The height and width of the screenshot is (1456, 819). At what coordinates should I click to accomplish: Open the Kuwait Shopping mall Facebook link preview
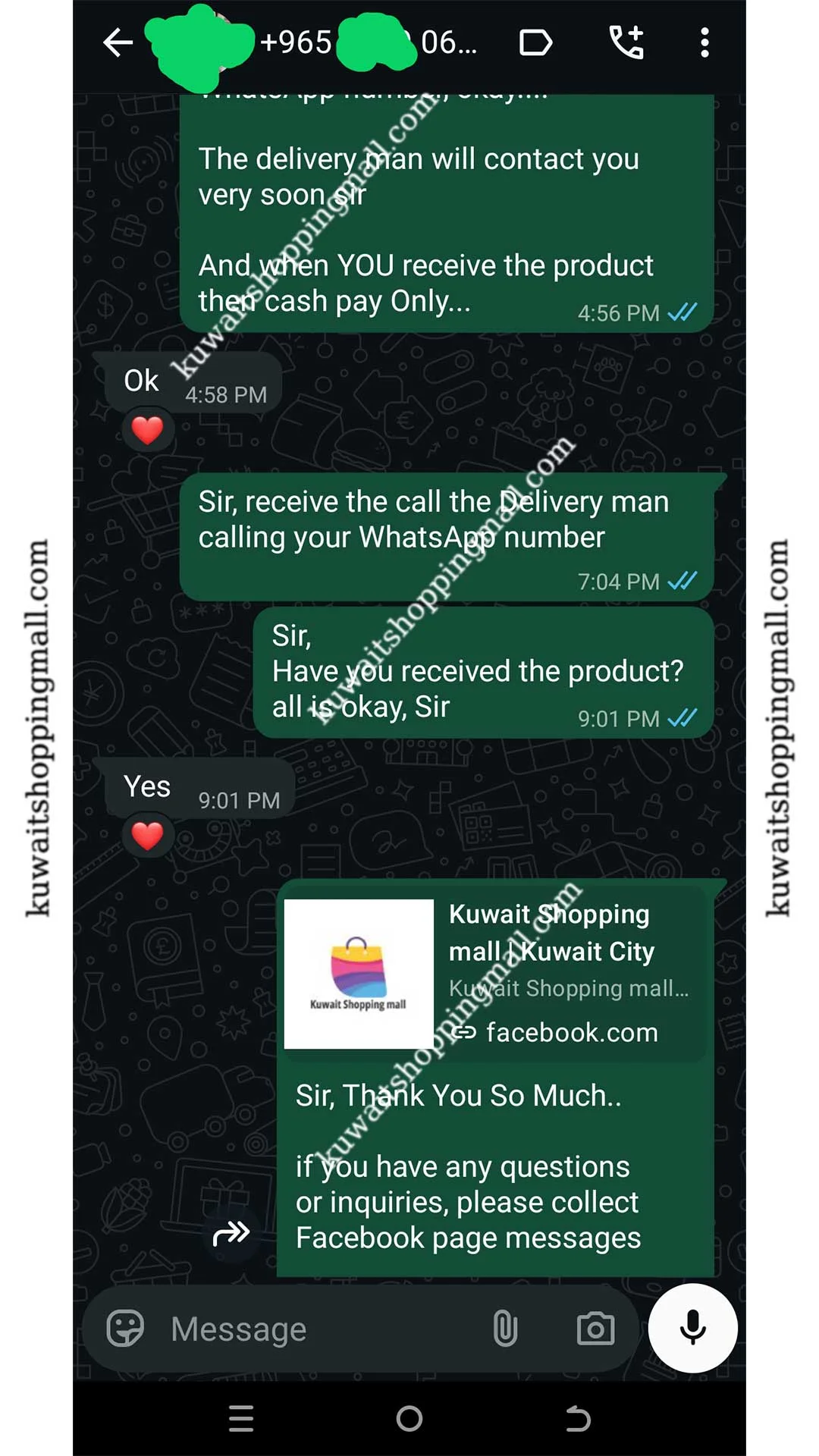tap(494, 974)
